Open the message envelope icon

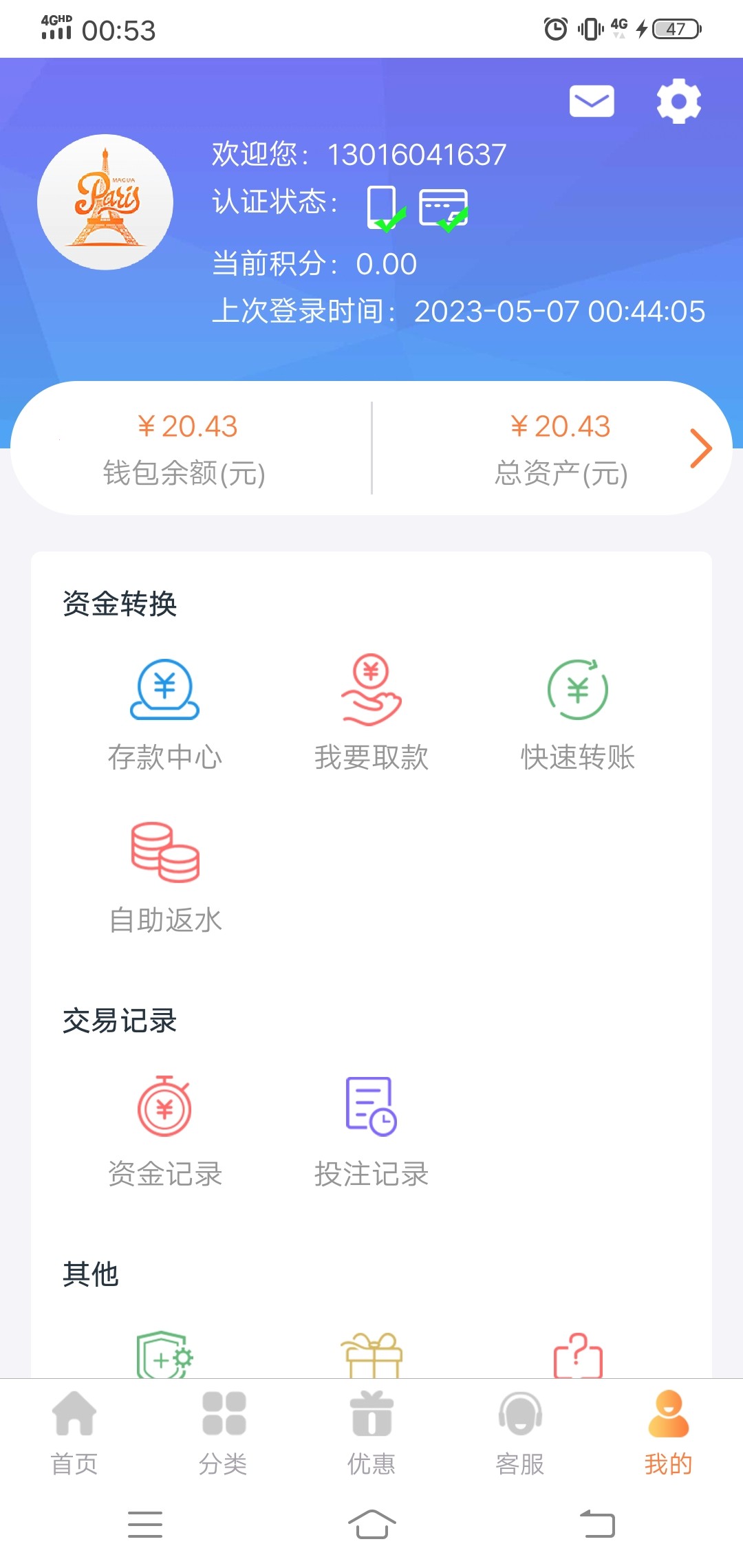[x=590, y=100]
